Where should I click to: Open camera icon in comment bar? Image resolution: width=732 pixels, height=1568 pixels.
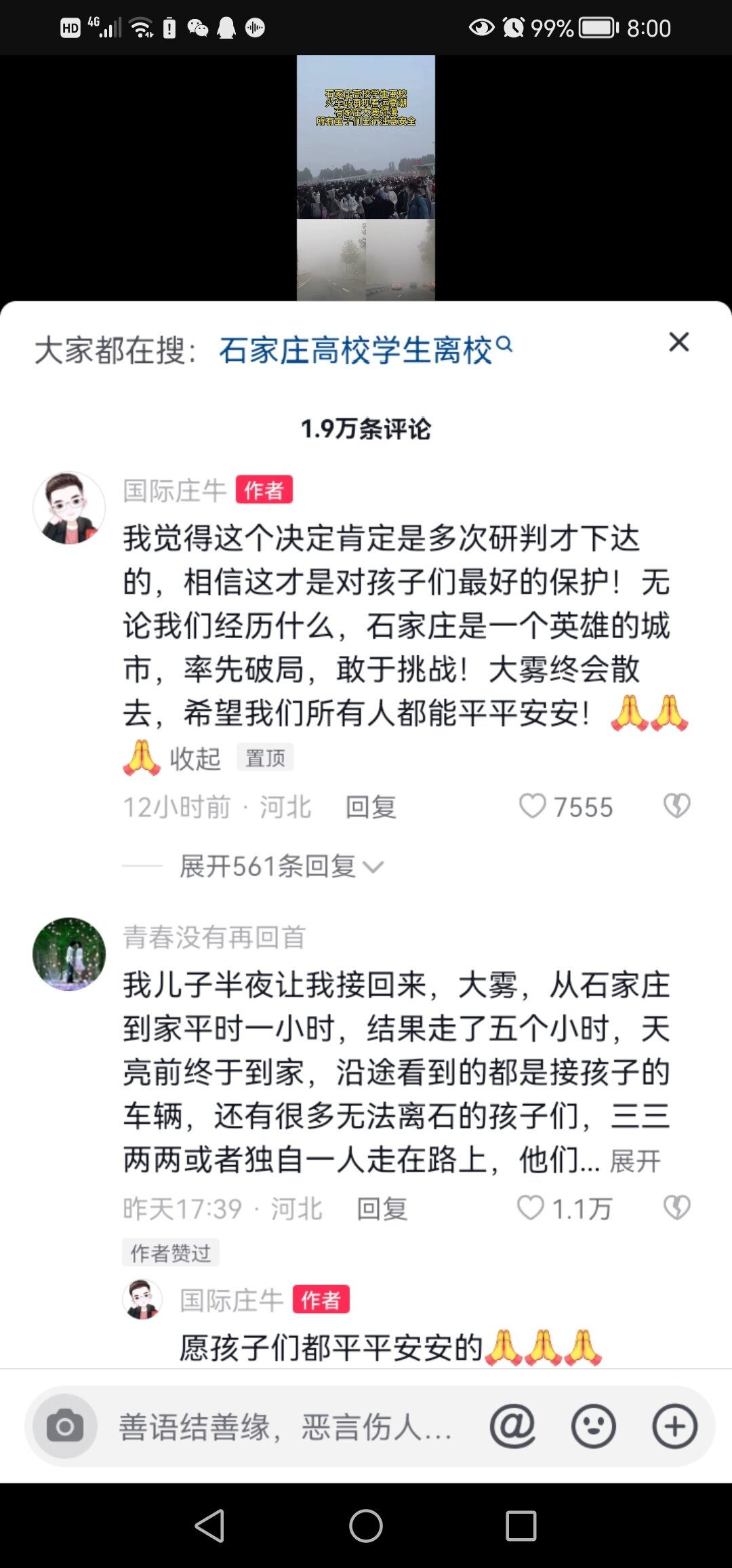pyautogui.click(x=65, y=1427)
